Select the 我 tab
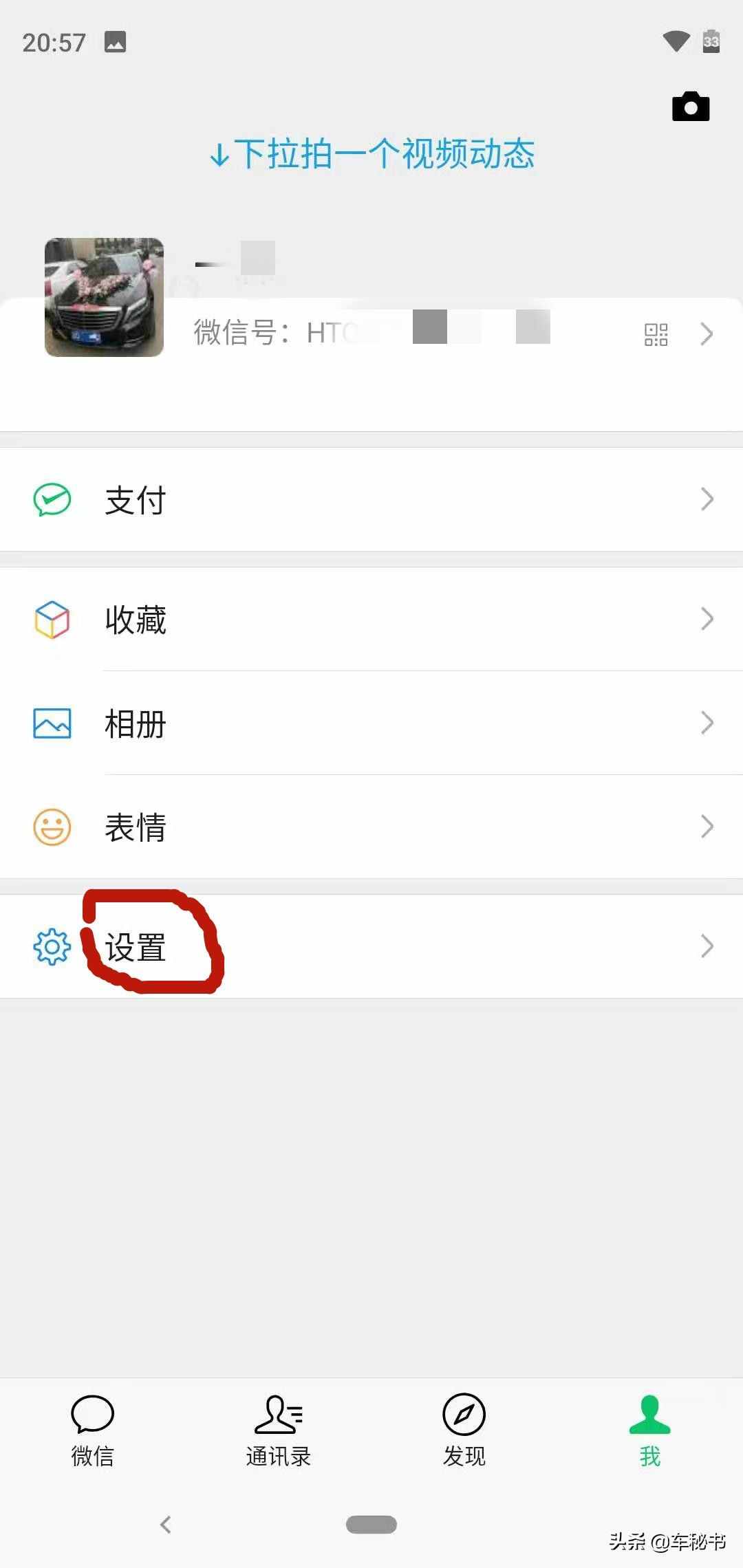This screenshot has height=1568, width=743. pos(649,1430)
